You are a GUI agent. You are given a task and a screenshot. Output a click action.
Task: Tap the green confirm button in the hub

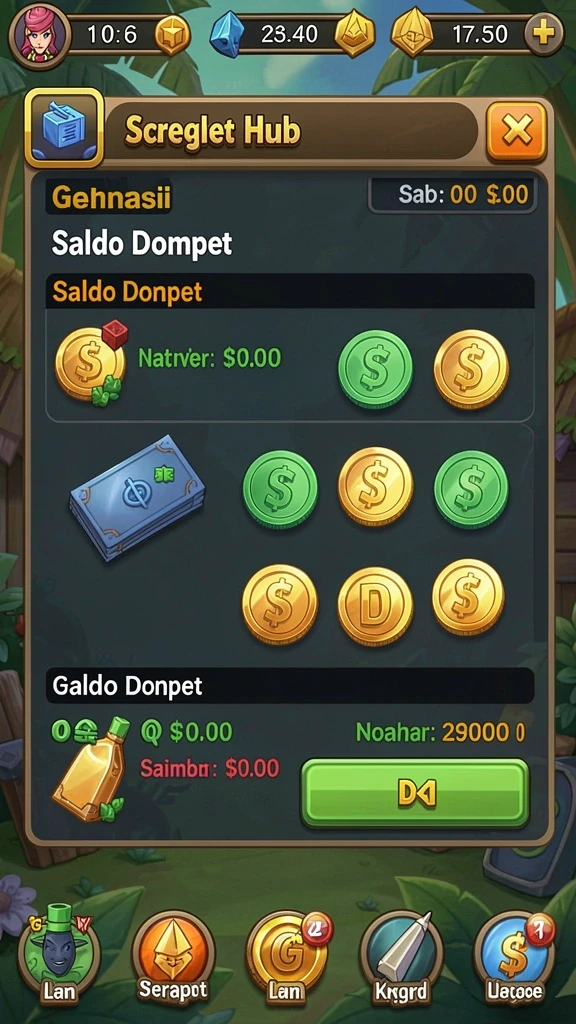click(x=415, y=793)
